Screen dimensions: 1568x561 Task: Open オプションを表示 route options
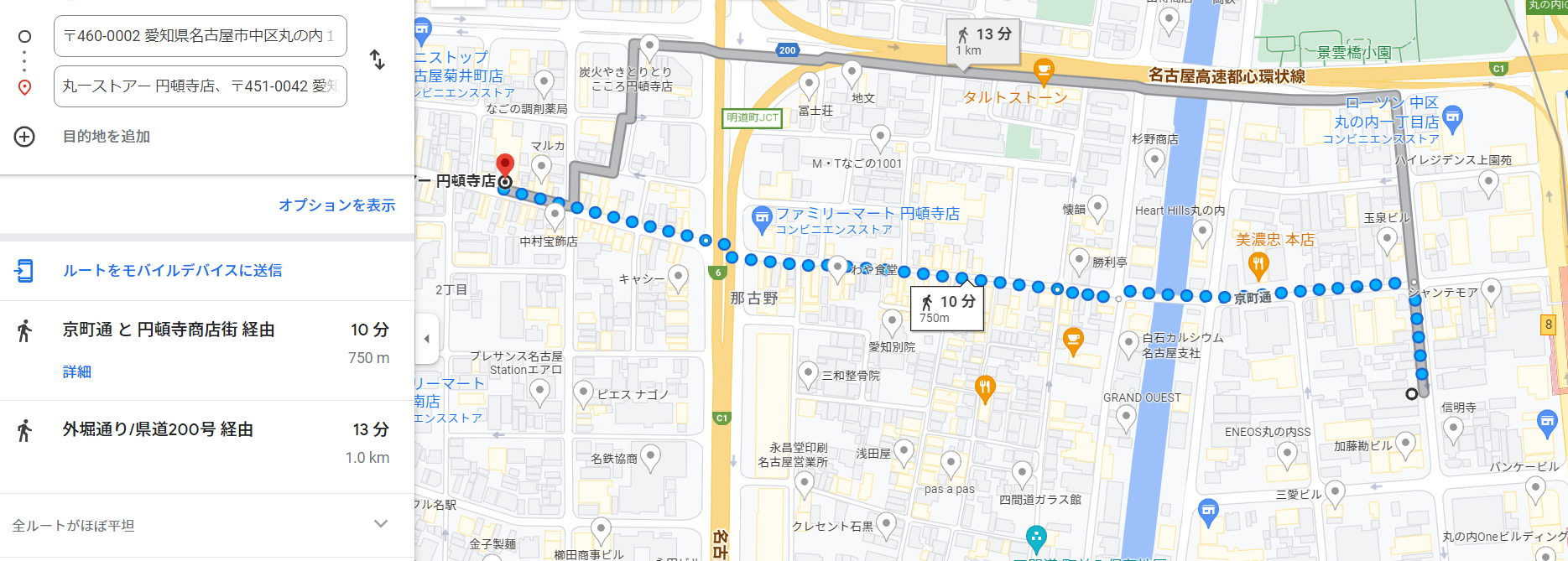336,205
